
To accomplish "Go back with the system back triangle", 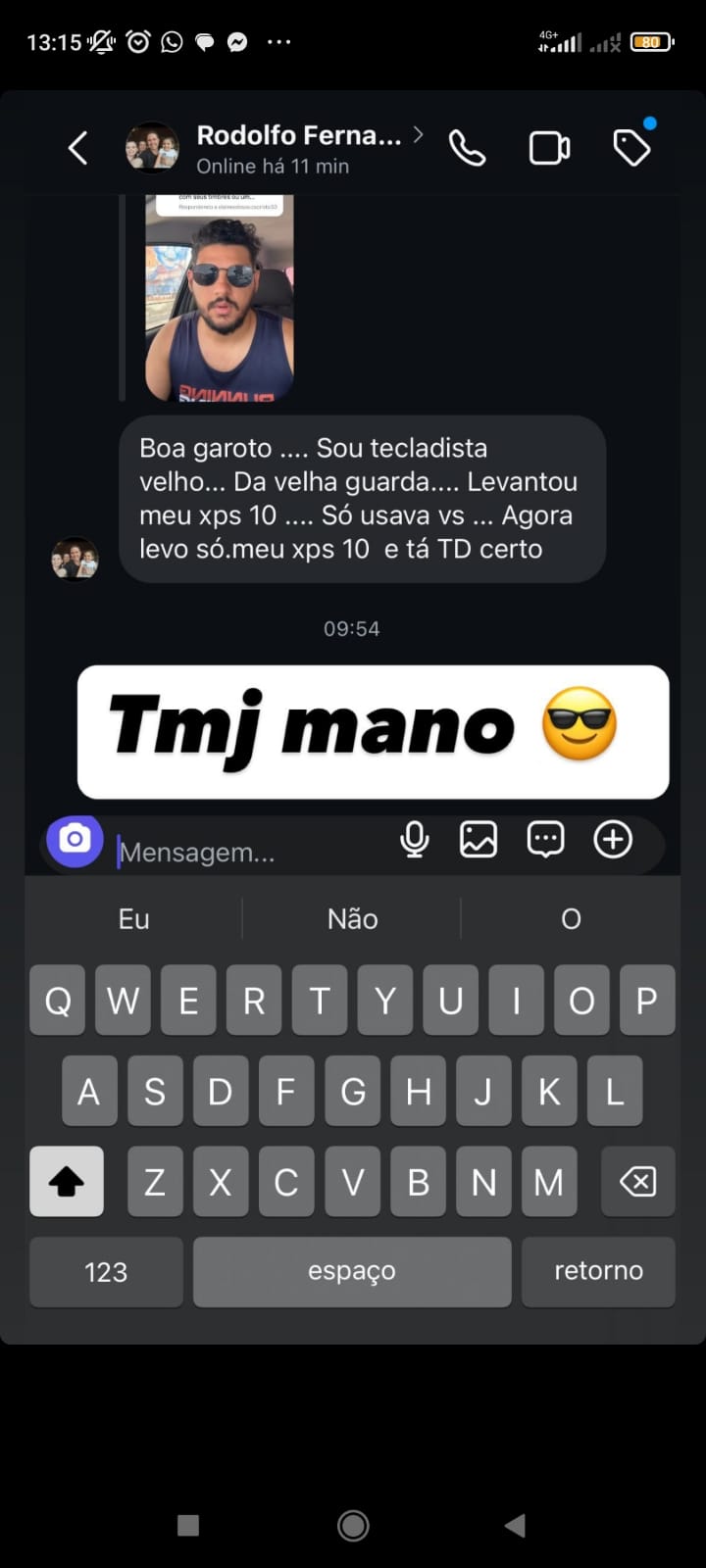I will click(516, 1525).
